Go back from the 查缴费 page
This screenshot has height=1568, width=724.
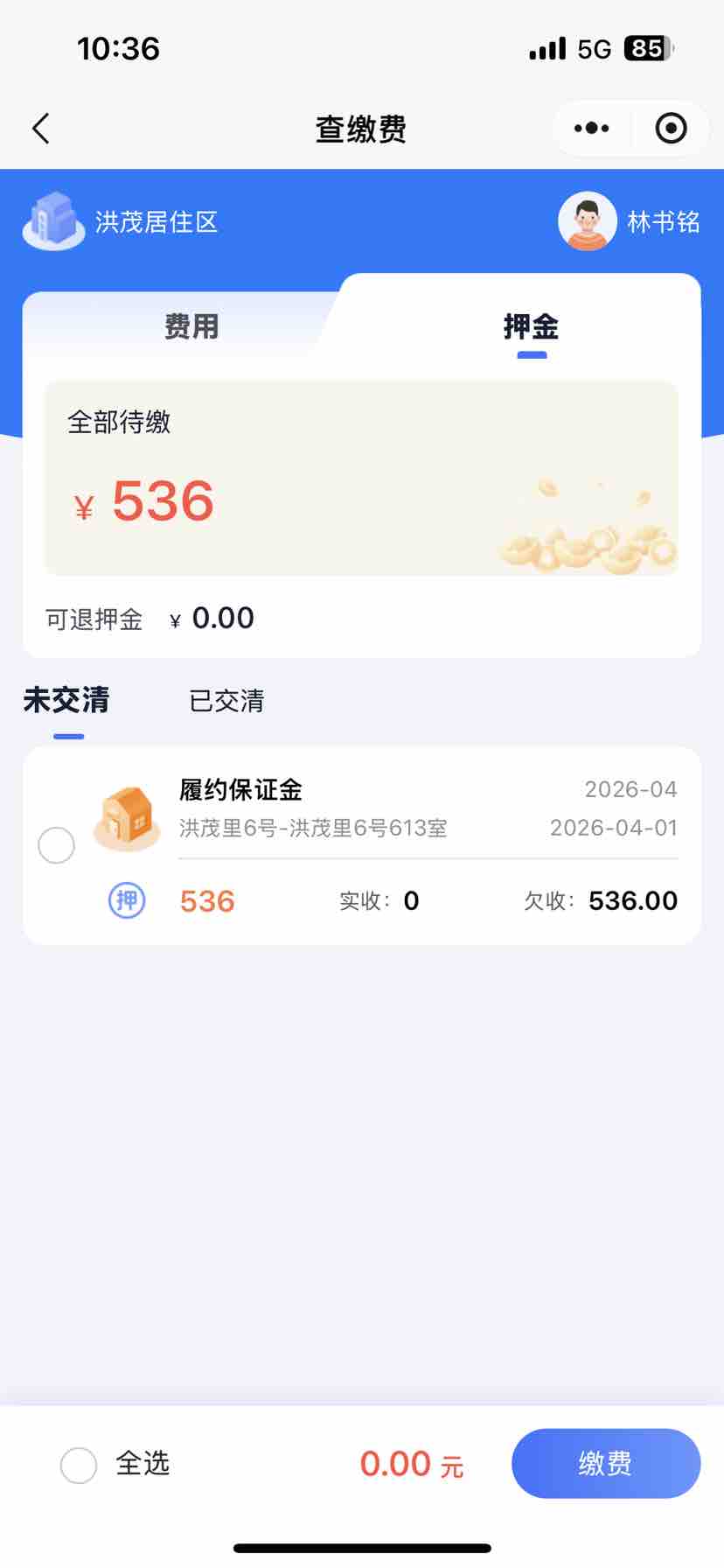click(x=41, y=129)
